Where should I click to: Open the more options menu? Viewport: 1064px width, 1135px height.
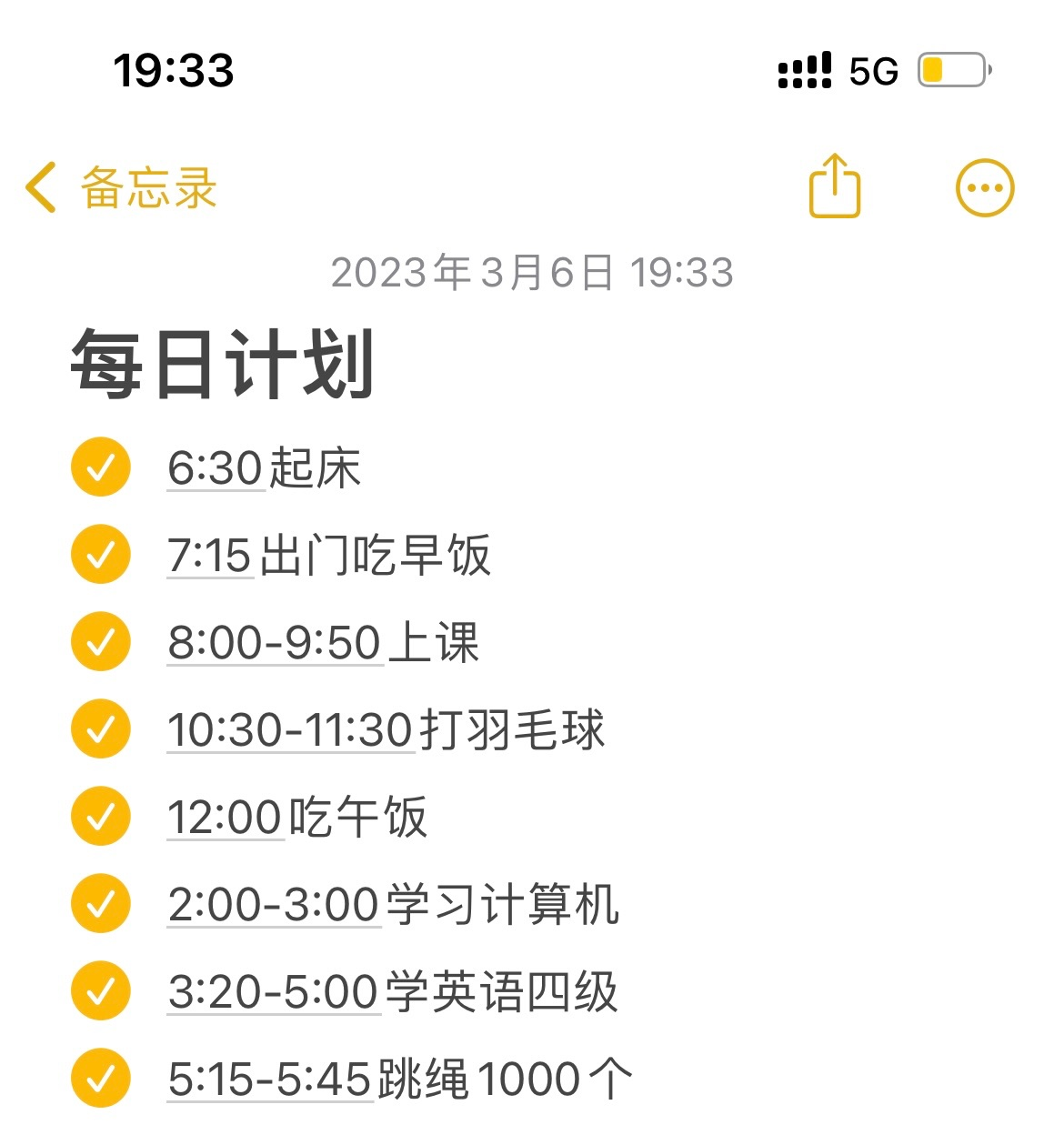(x=984, y=188)
